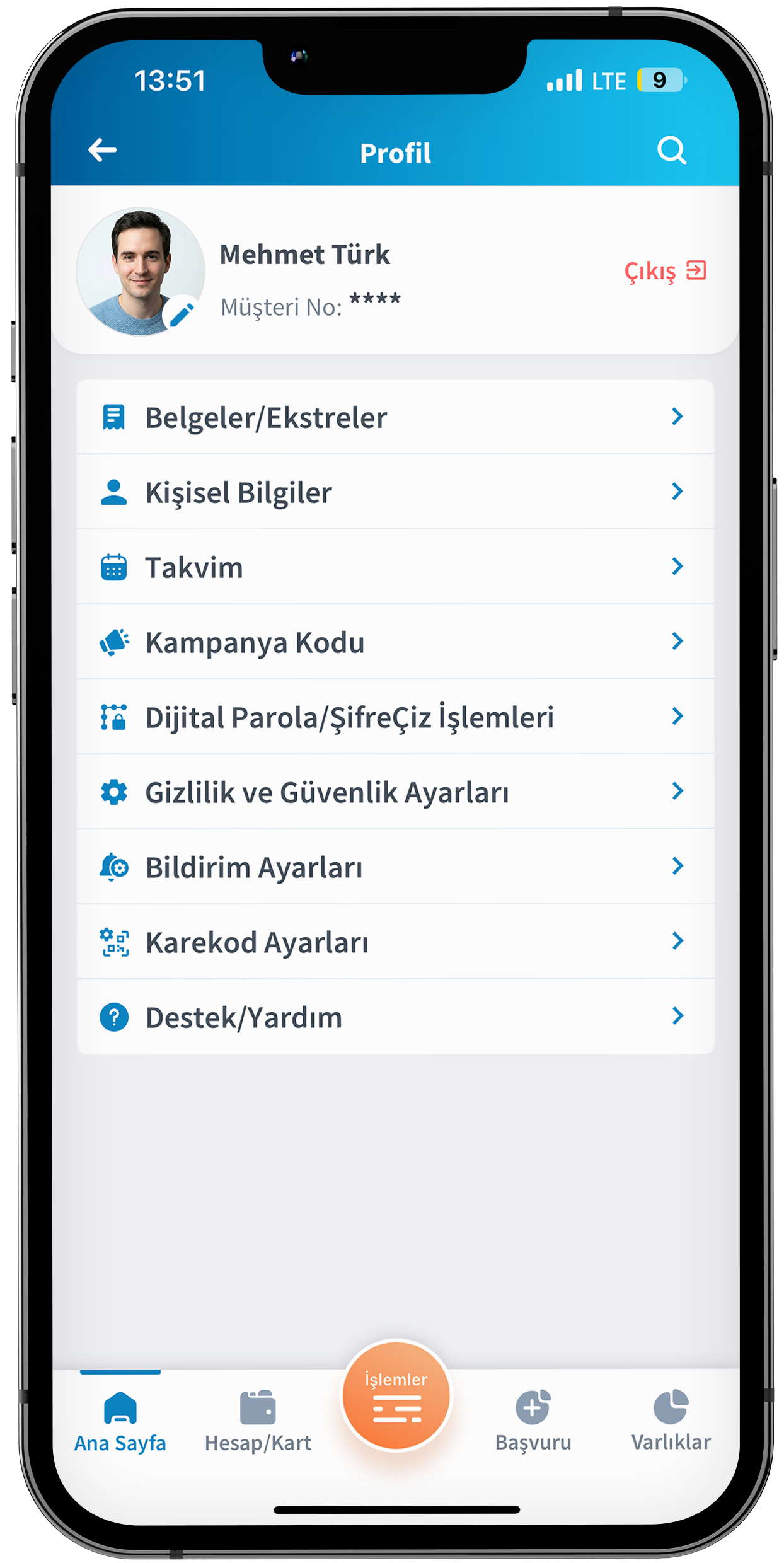Open Kişisel Bilgiler

point(395,492)
